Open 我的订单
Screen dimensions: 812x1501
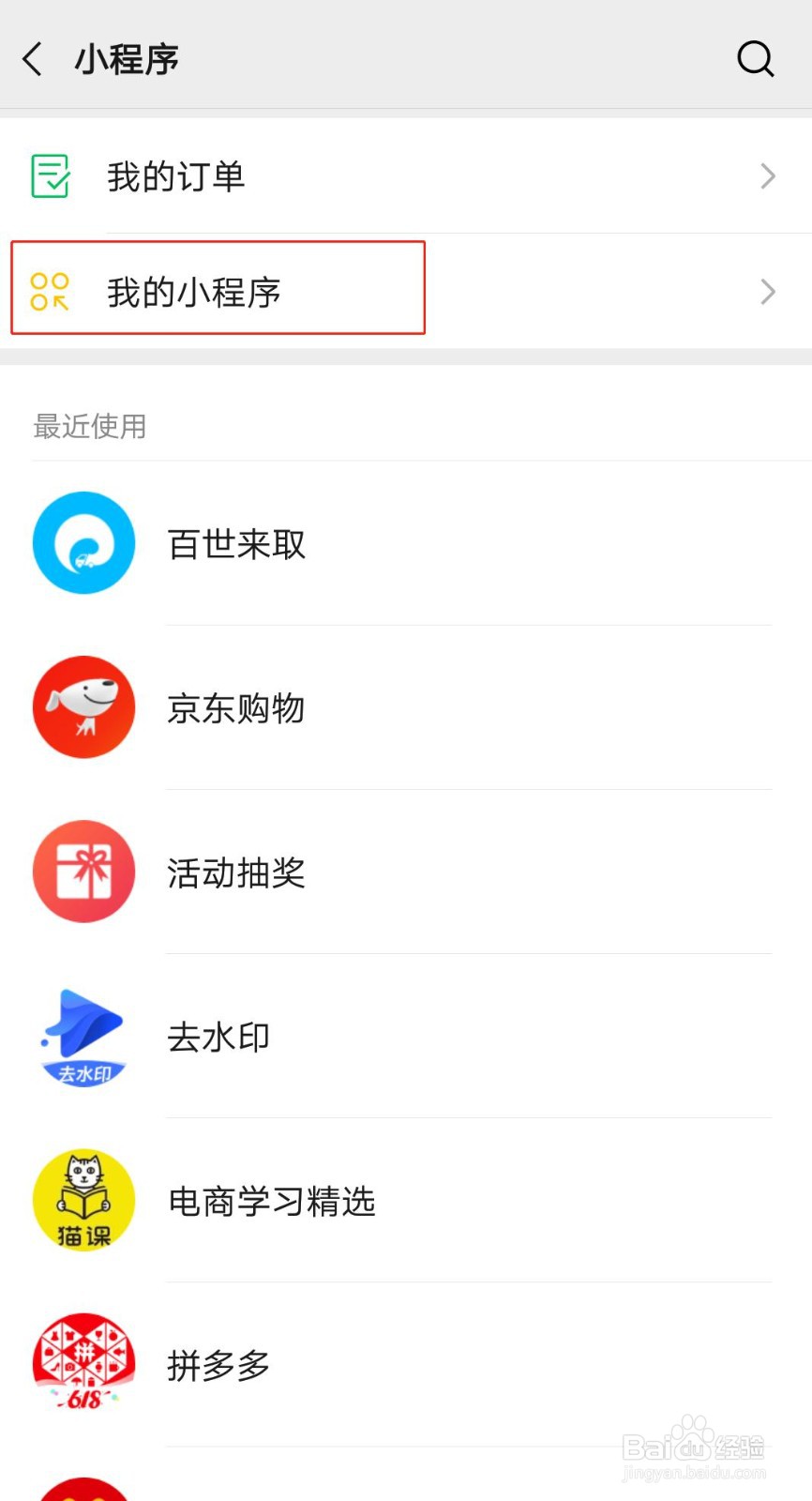coord(406,176)
